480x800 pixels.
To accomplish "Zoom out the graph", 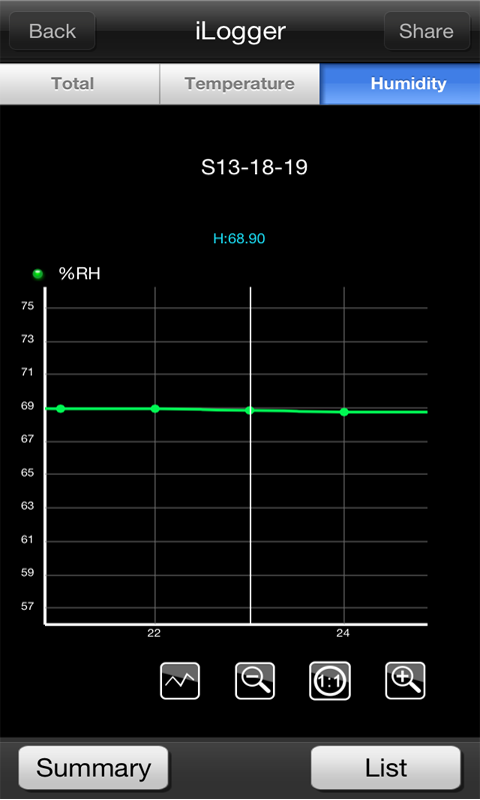I will point(255,681).
